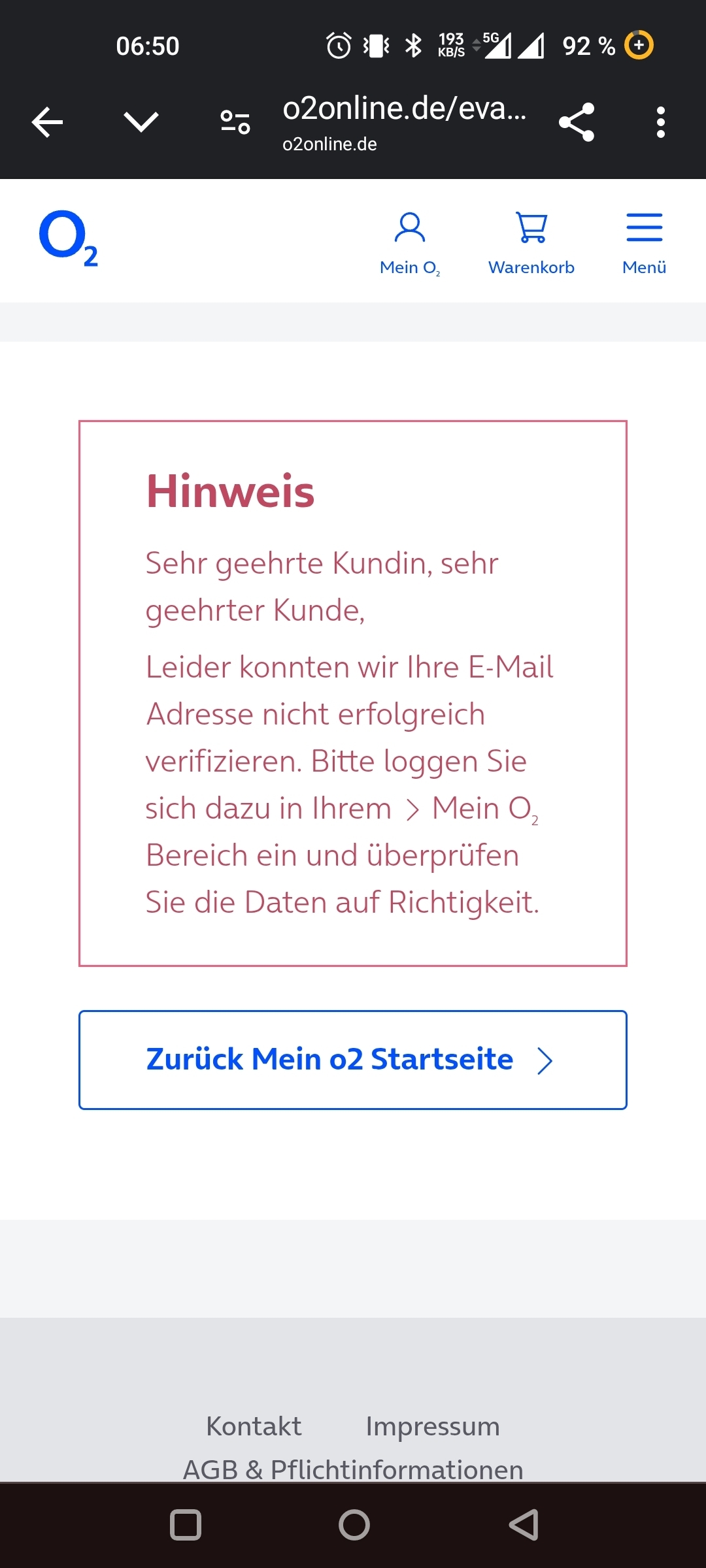Show recent apps via square button

[185, 1525]
